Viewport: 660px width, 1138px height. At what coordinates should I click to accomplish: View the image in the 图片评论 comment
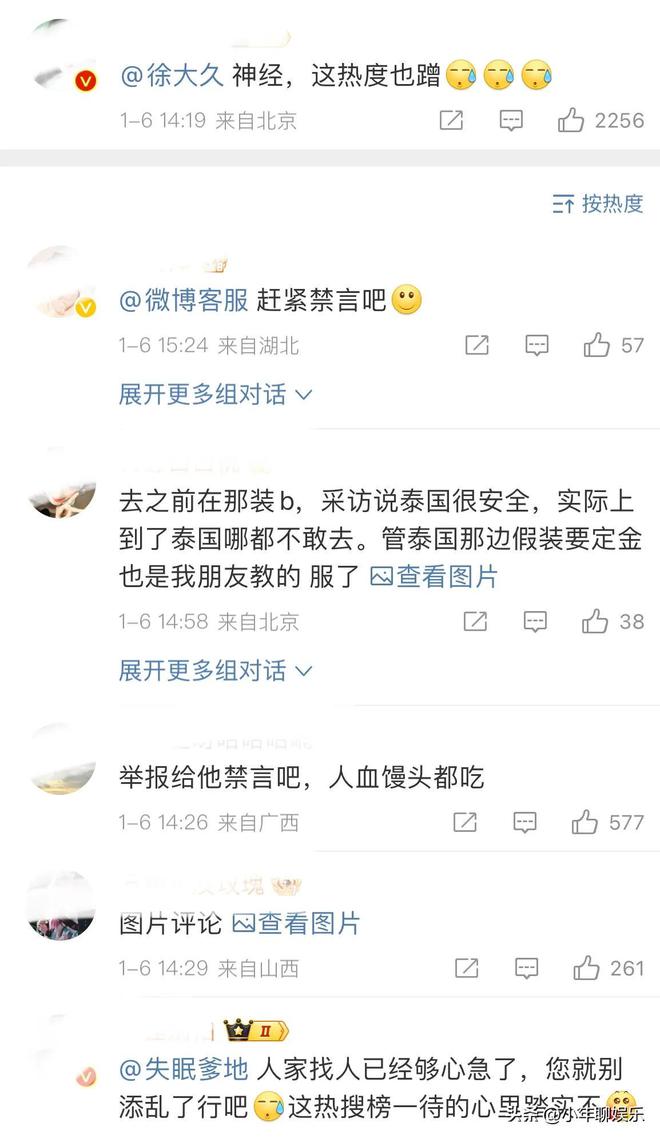296,924
